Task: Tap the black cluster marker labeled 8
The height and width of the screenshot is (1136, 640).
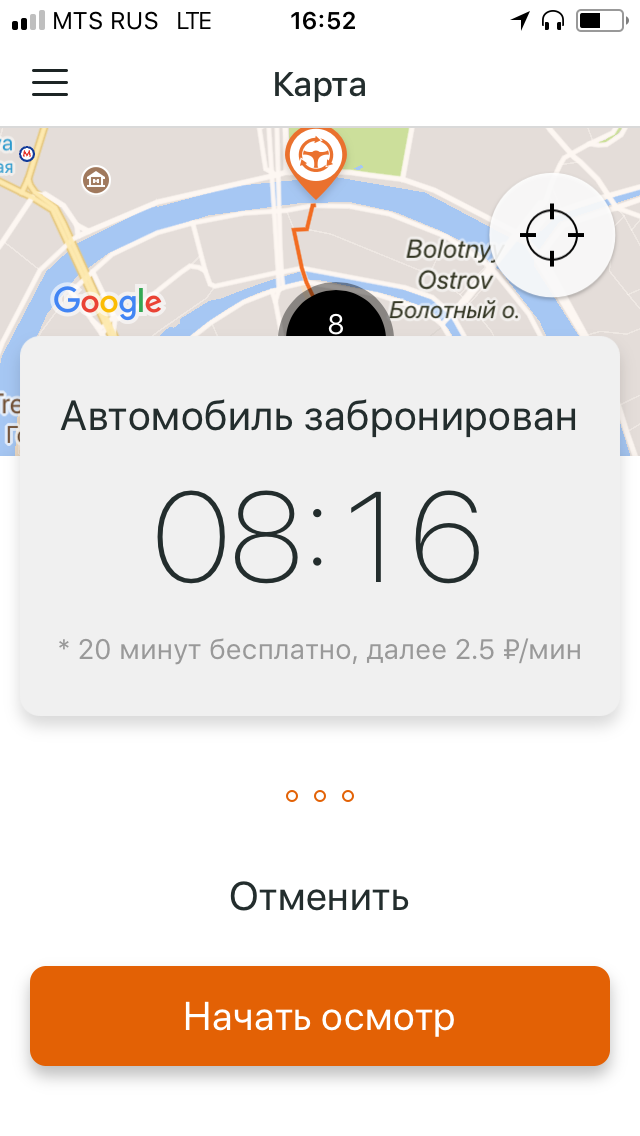Action: coord(335,320)
